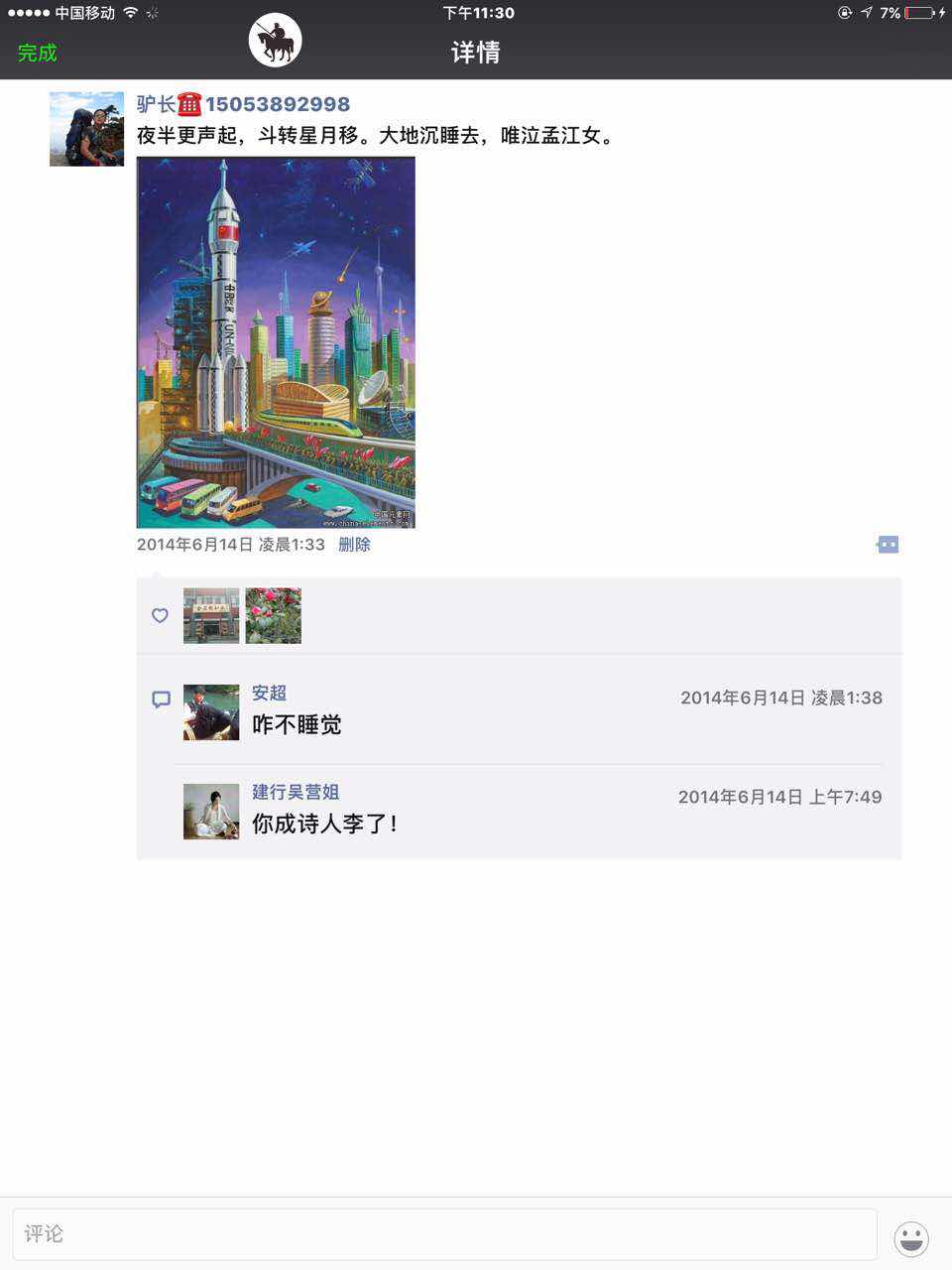
Task: Focus the 评论 comment input field
Action: point(444,1233)
